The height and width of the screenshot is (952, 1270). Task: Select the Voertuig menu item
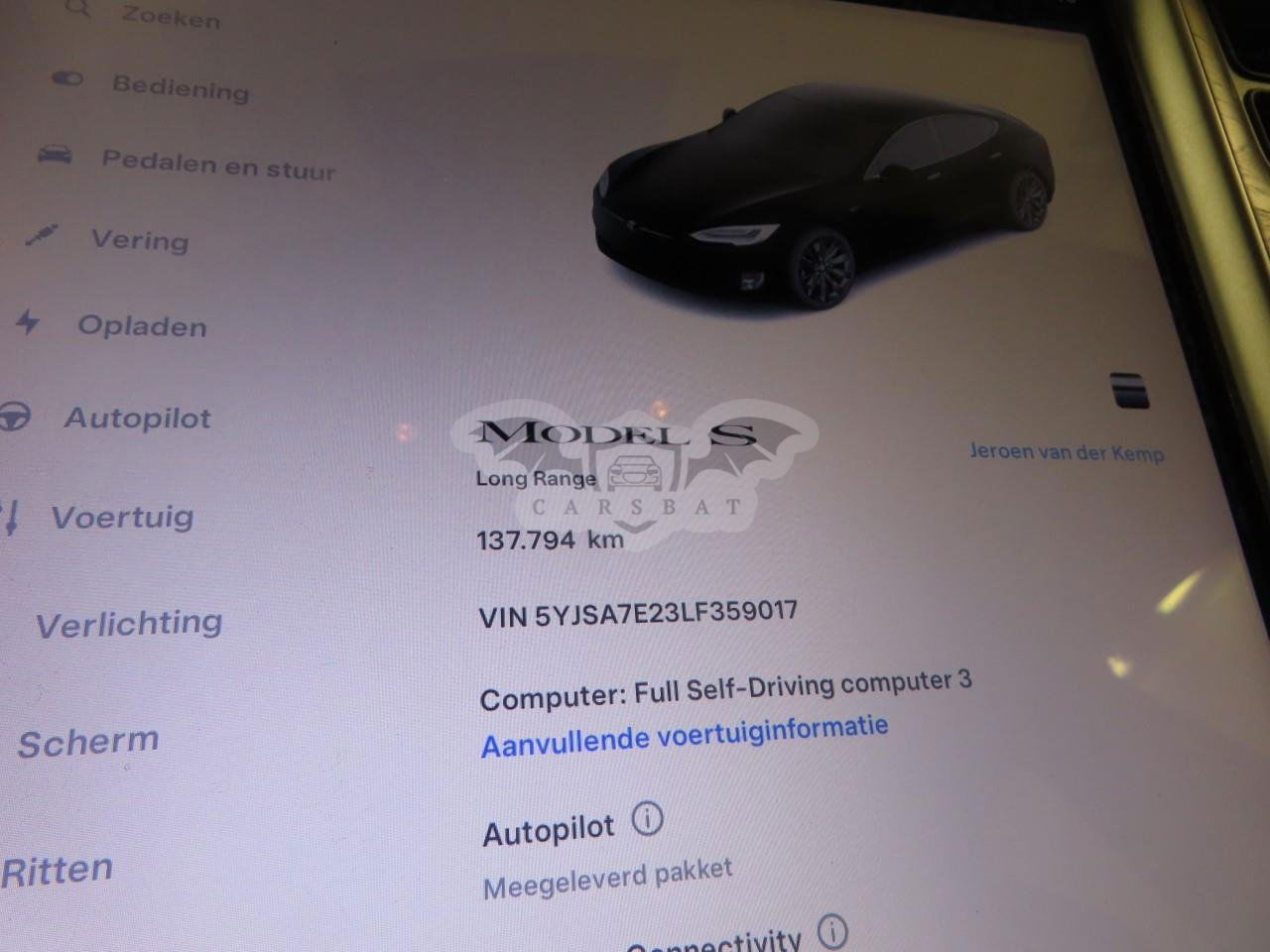[122, 517]
